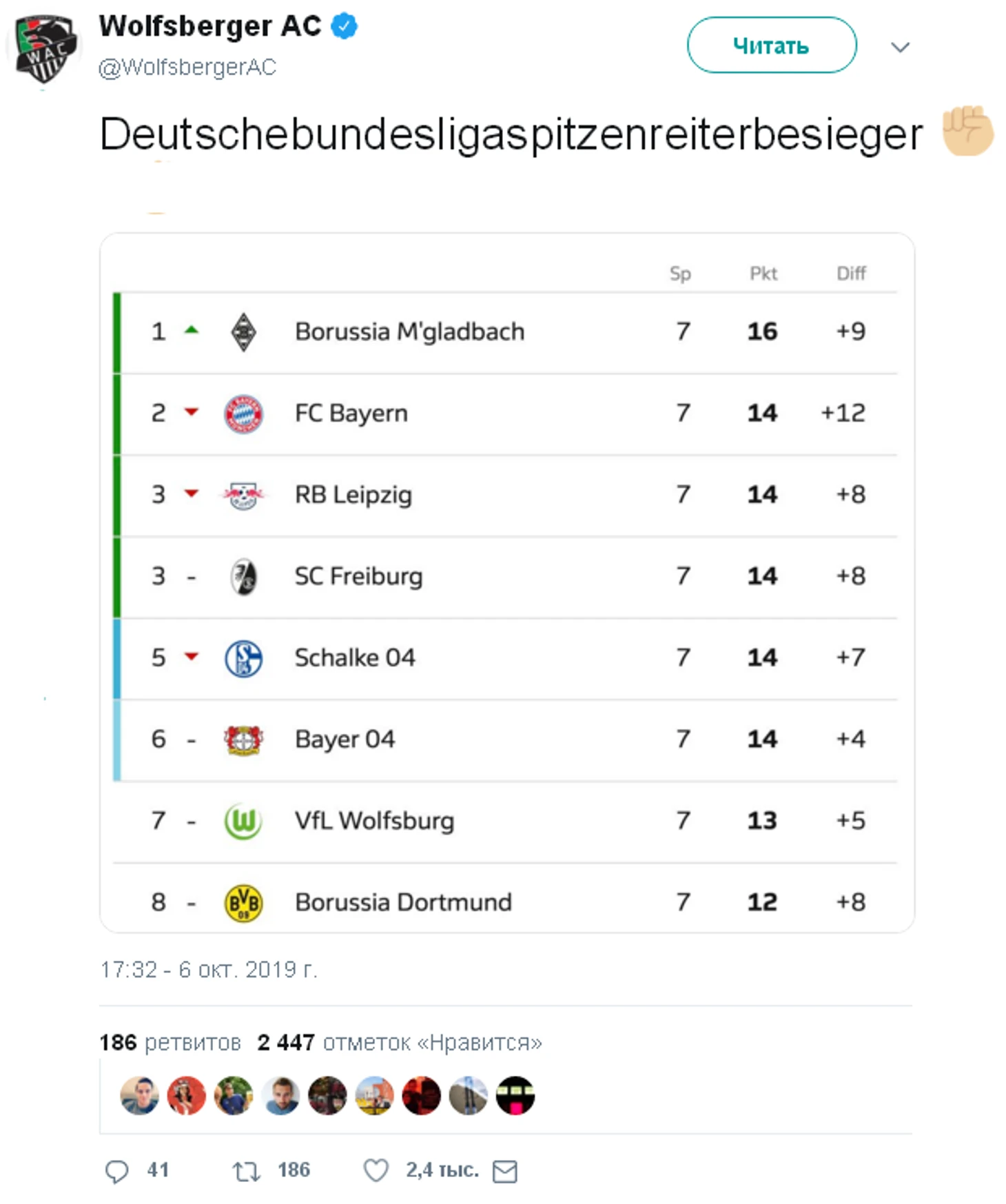This screenshot has width=1006, height=1204.
Task: Retweet this Wolfsberger AC post
Action: (x=246, y=1170)
